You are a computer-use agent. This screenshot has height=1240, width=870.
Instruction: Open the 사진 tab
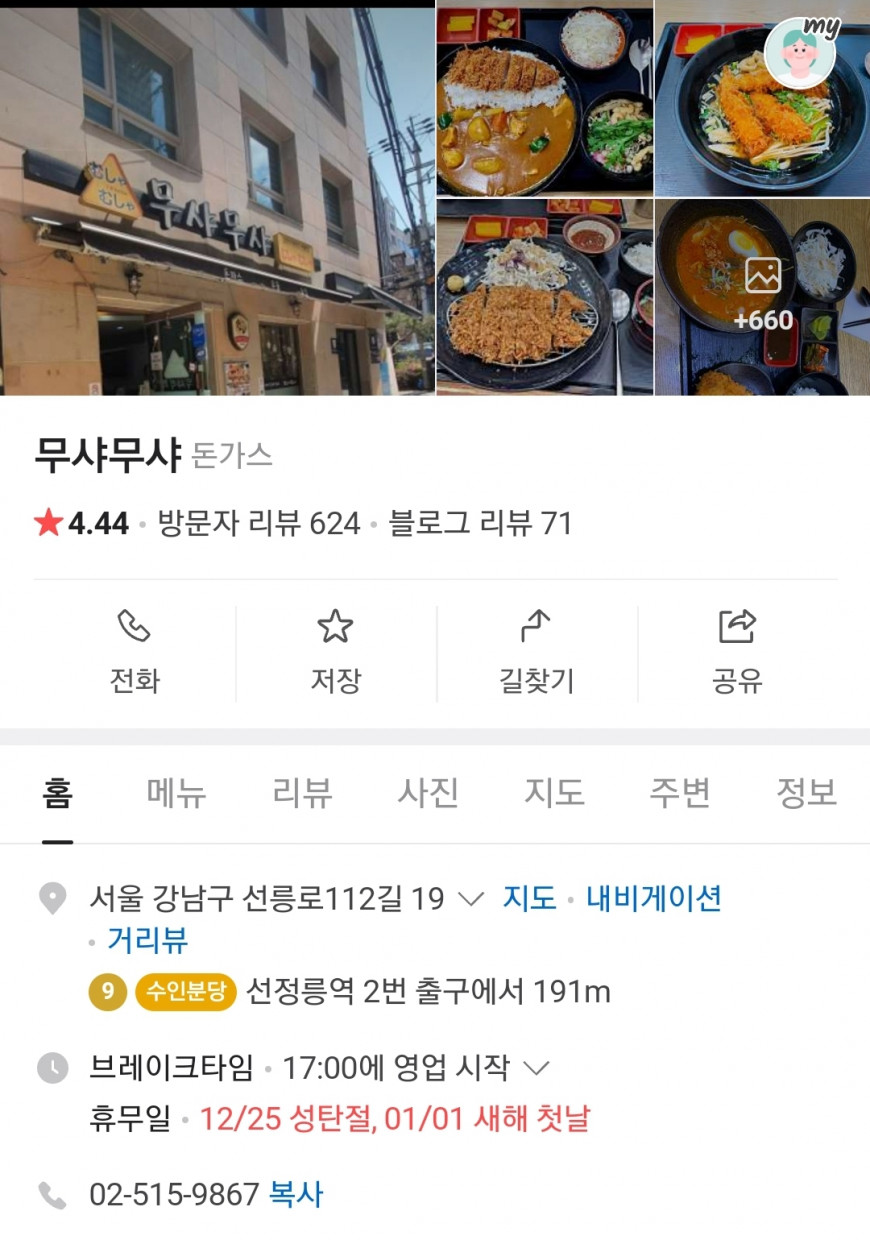pos(428,793)
